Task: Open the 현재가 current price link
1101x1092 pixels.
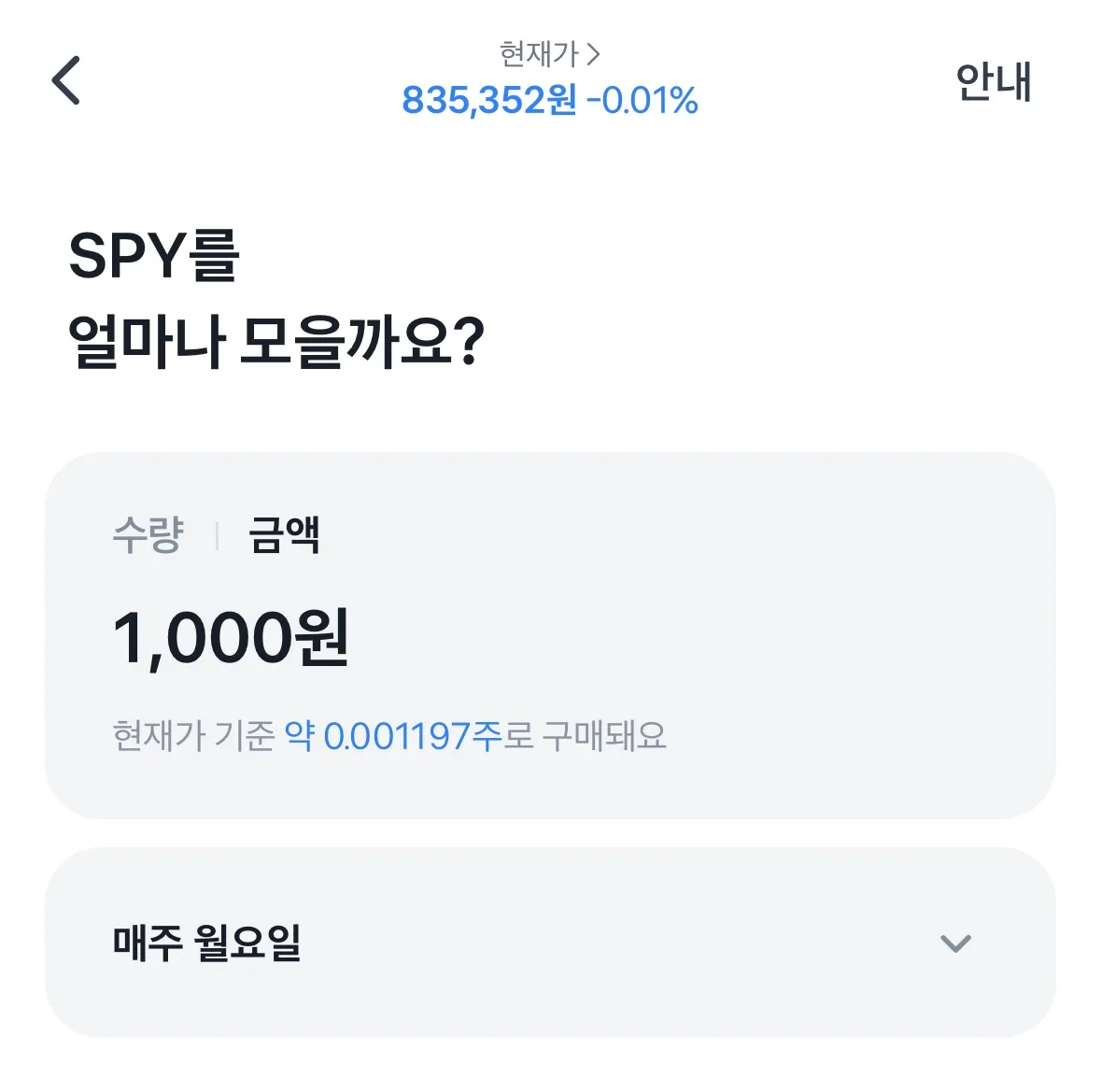Action: 549,54
